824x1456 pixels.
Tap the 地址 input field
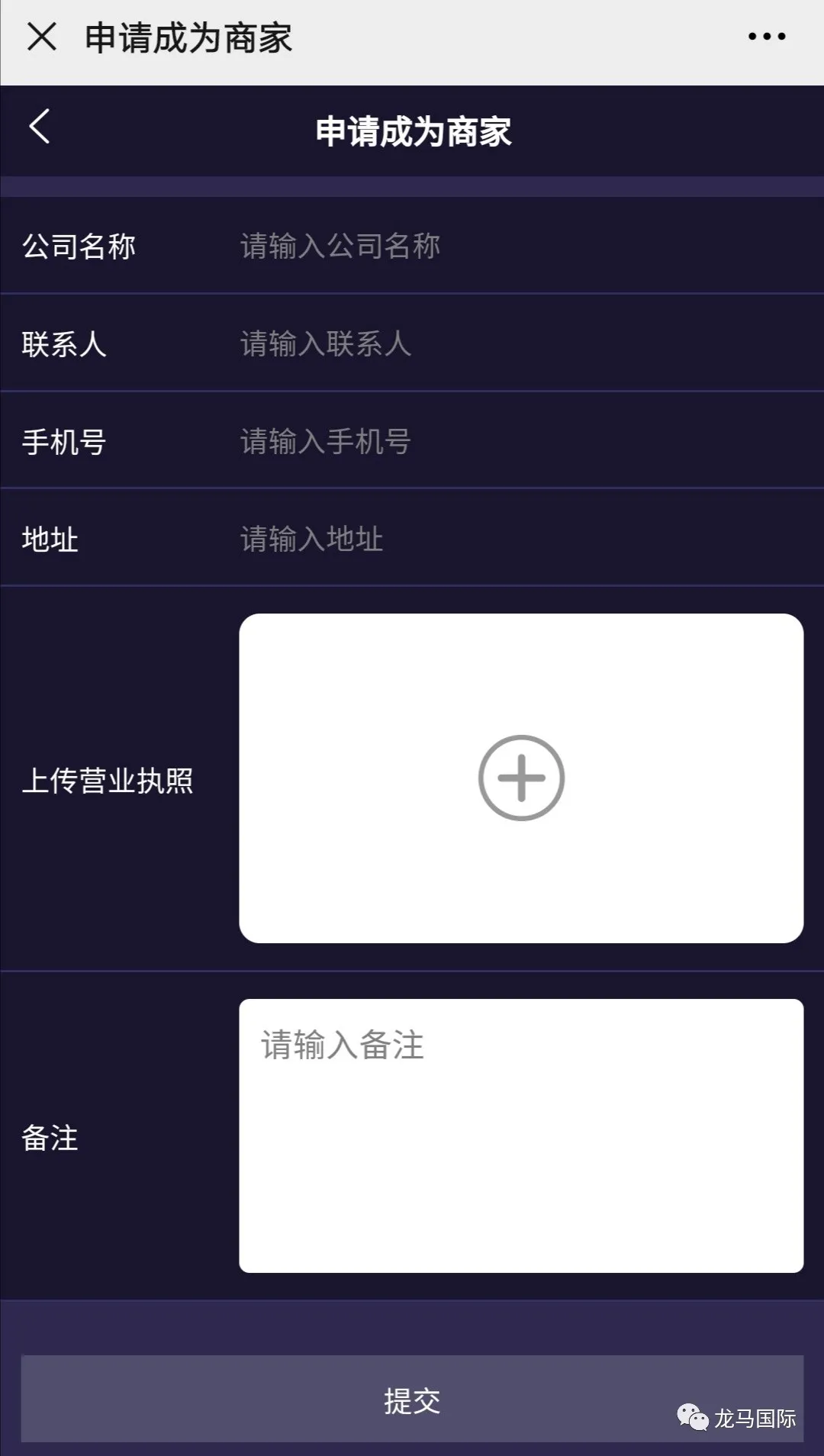point(519,540)
